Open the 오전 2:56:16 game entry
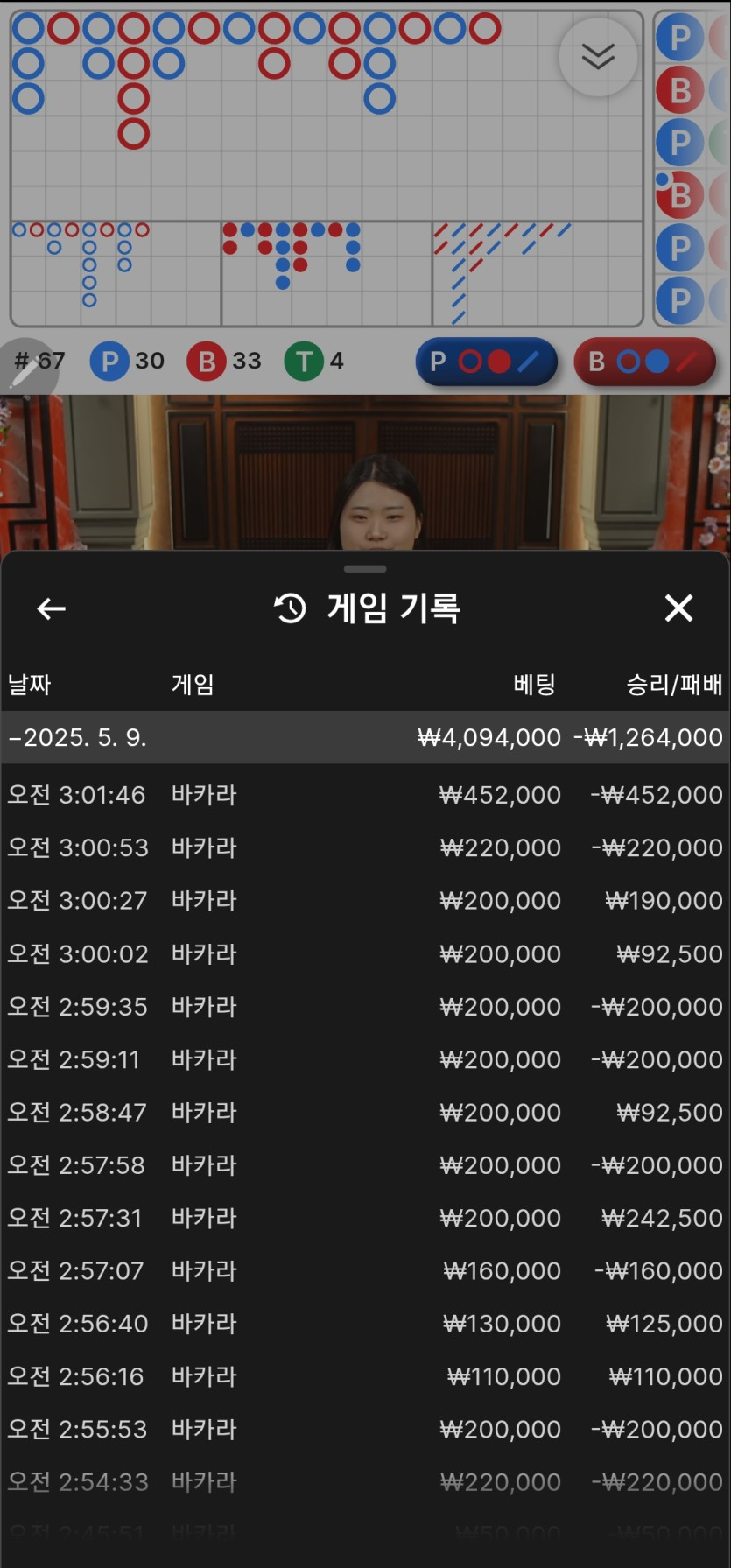The image size is (731, 1568). tap(365, 1376)
